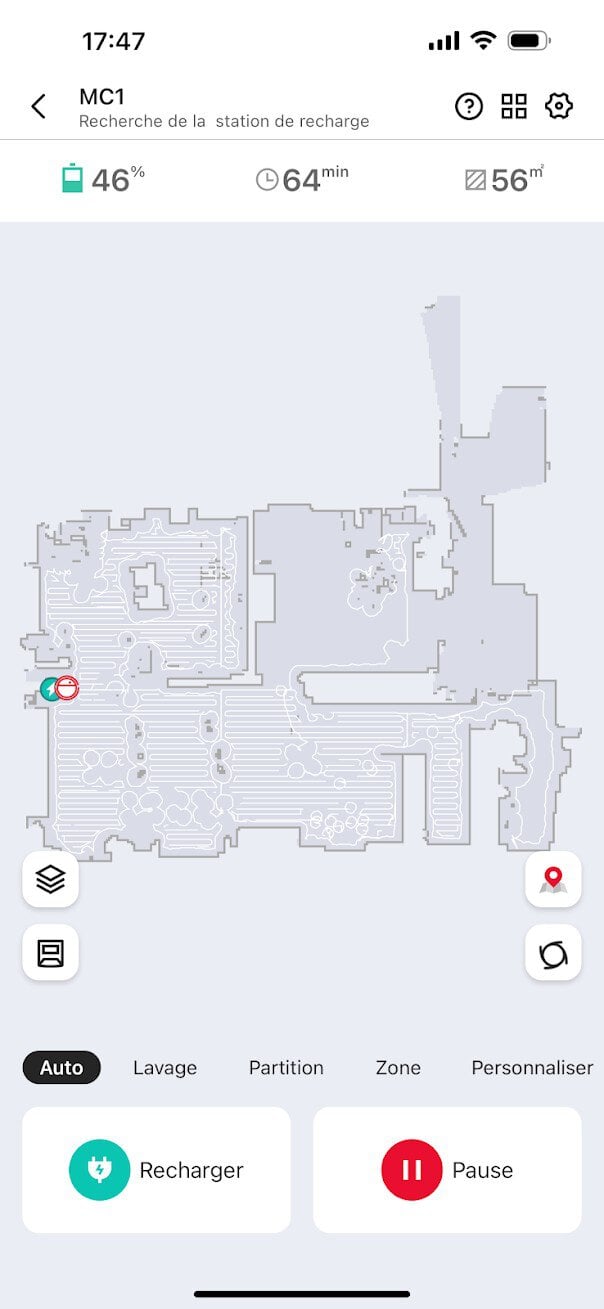
Task: Open the help question mark icon
Action: tap(469, 107)
